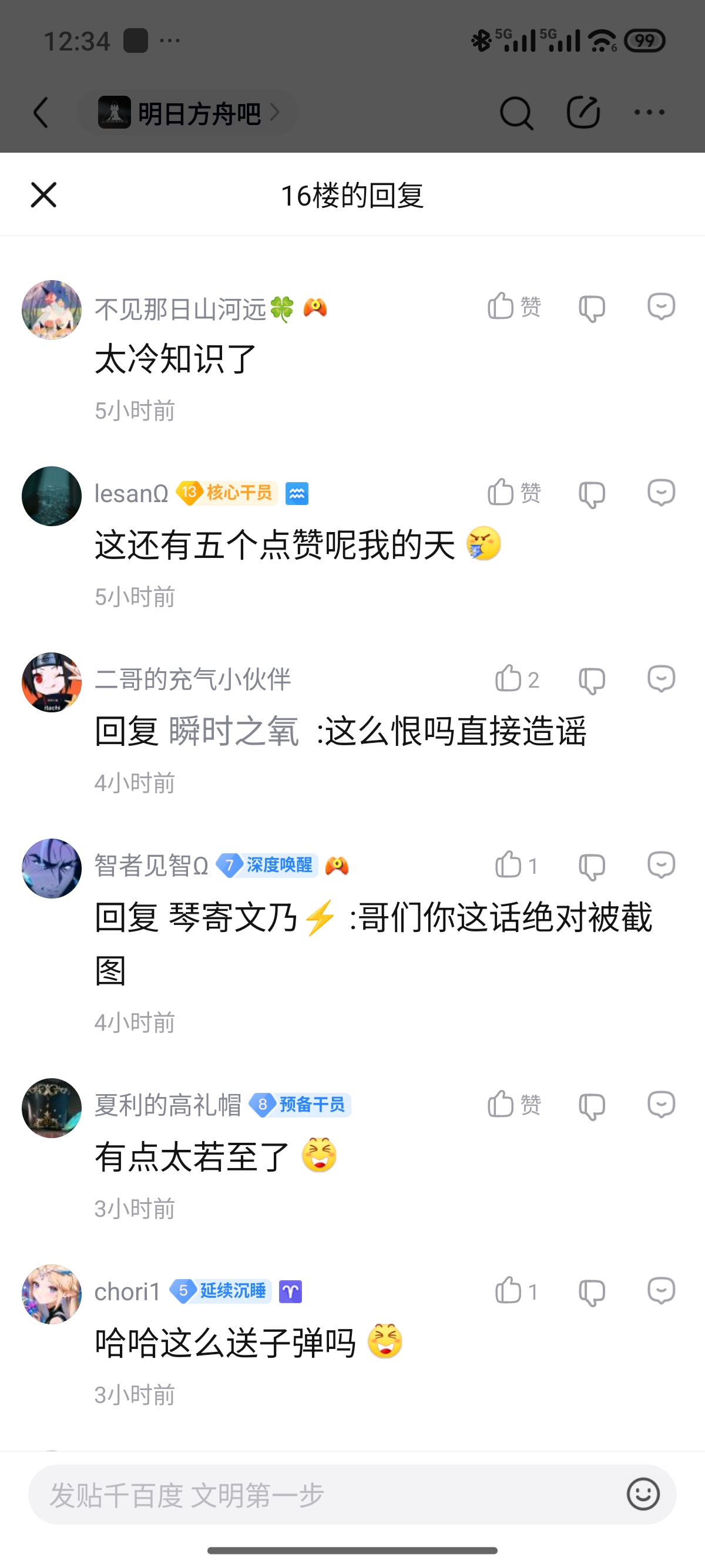Tap the 发贴千百度 reply input field
The image size is (705, 1568).
(317, 1495)
